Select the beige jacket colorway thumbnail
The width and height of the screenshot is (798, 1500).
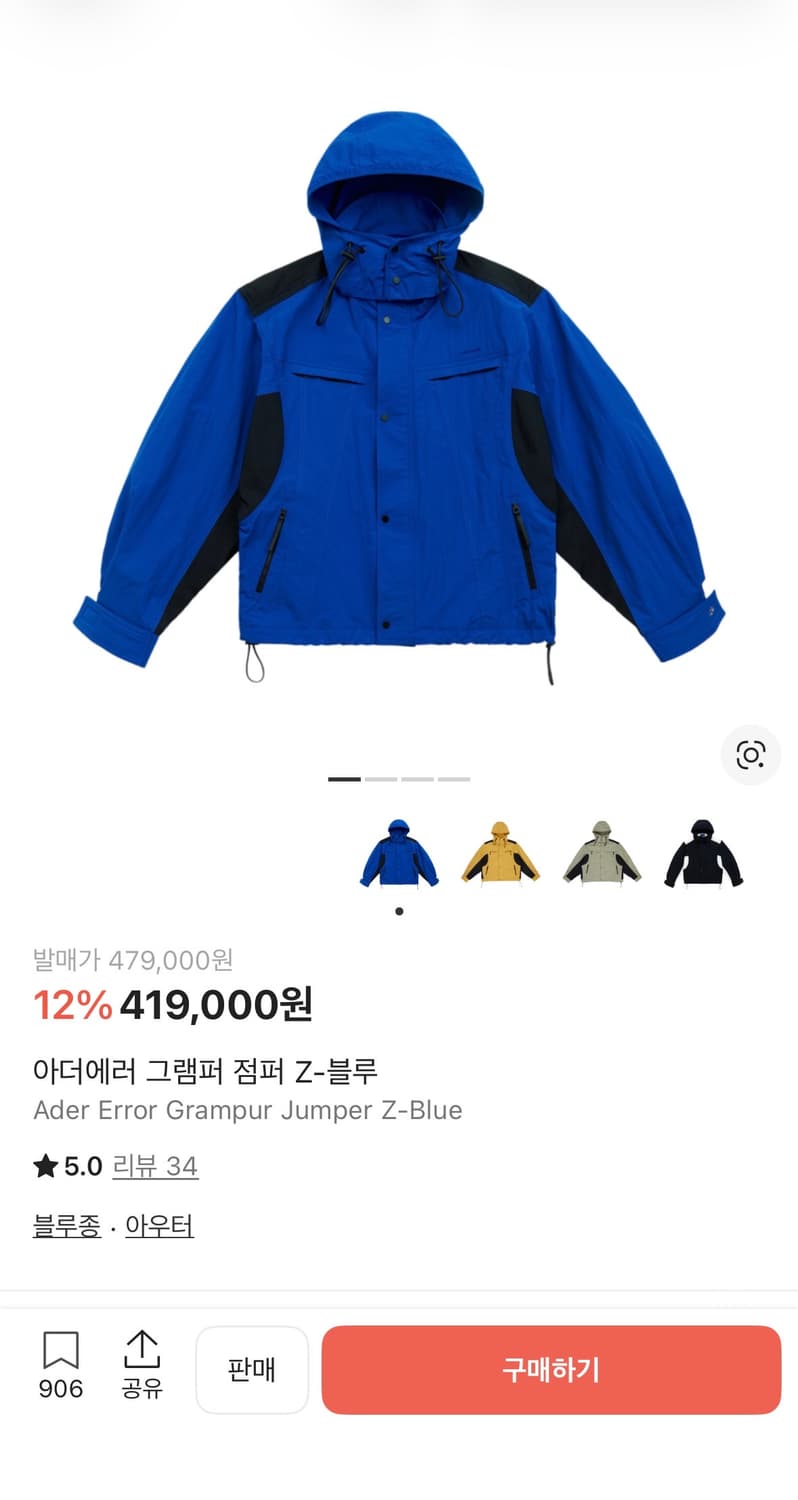tap(602, 855)
